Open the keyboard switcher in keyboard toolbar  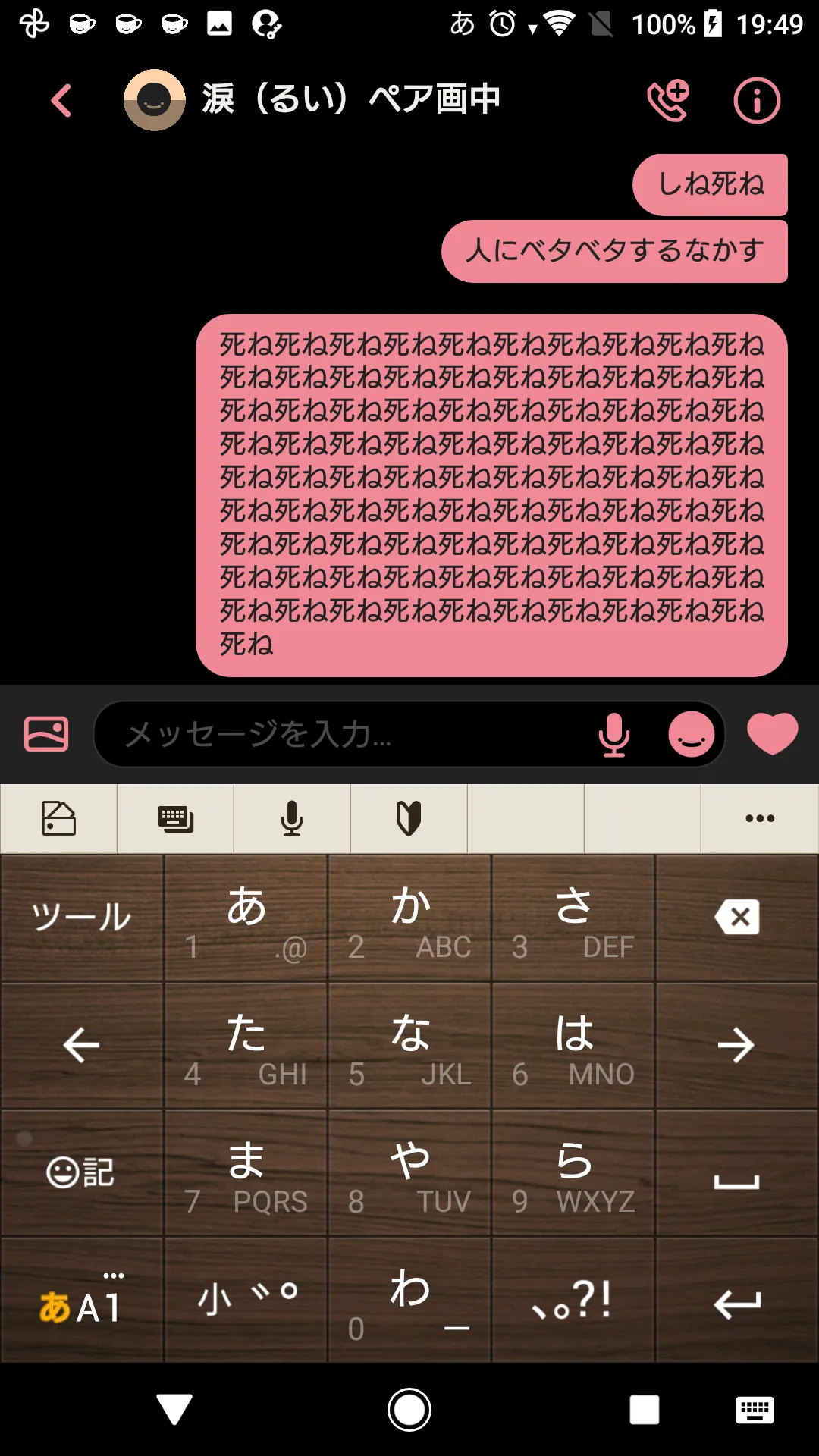point(176,819)
